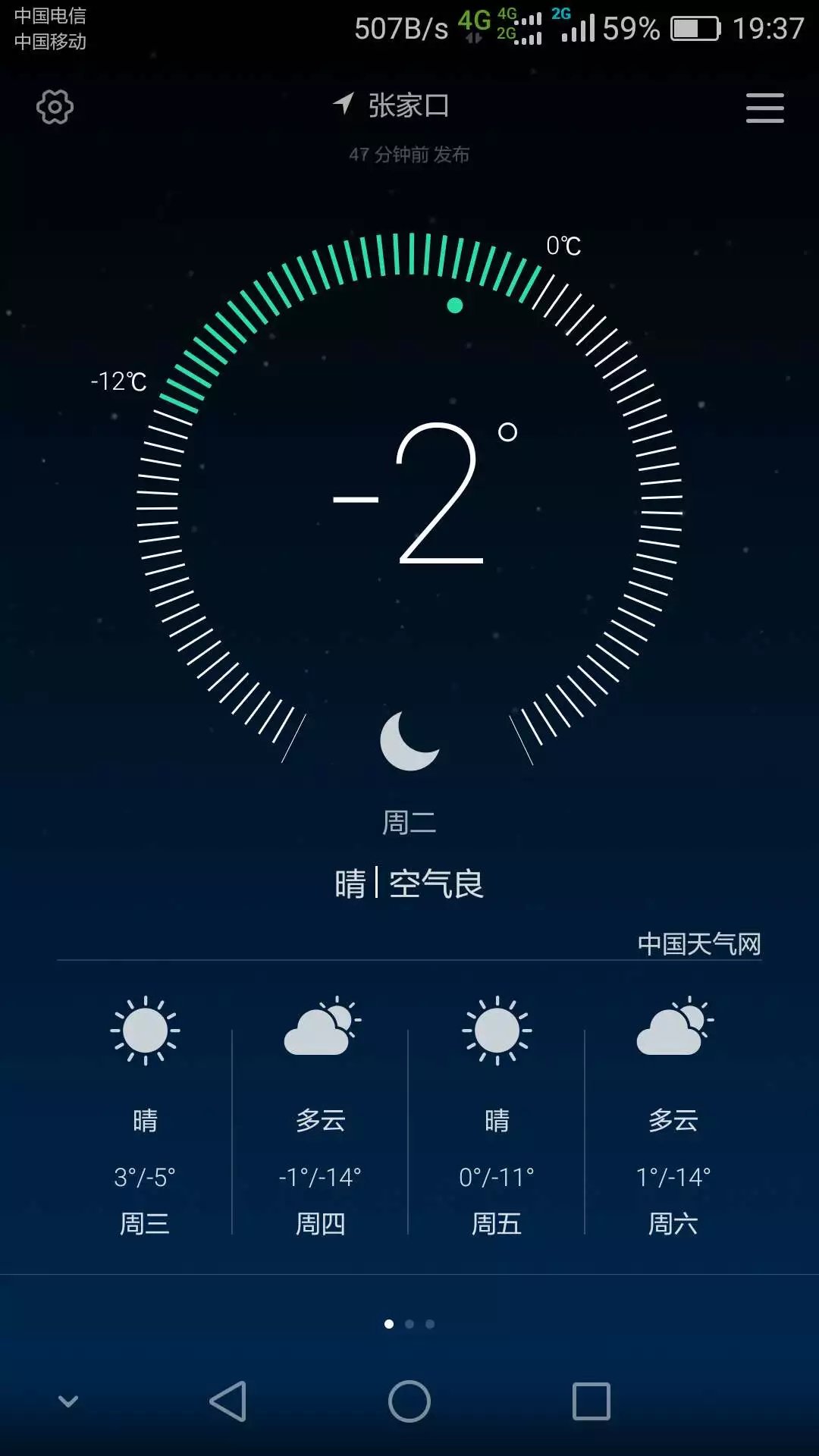Image resolution: width=819 pixels, height=1456 pixels.
Task: View 周四 cloudy forecast details
Action: coord(321,1115)
